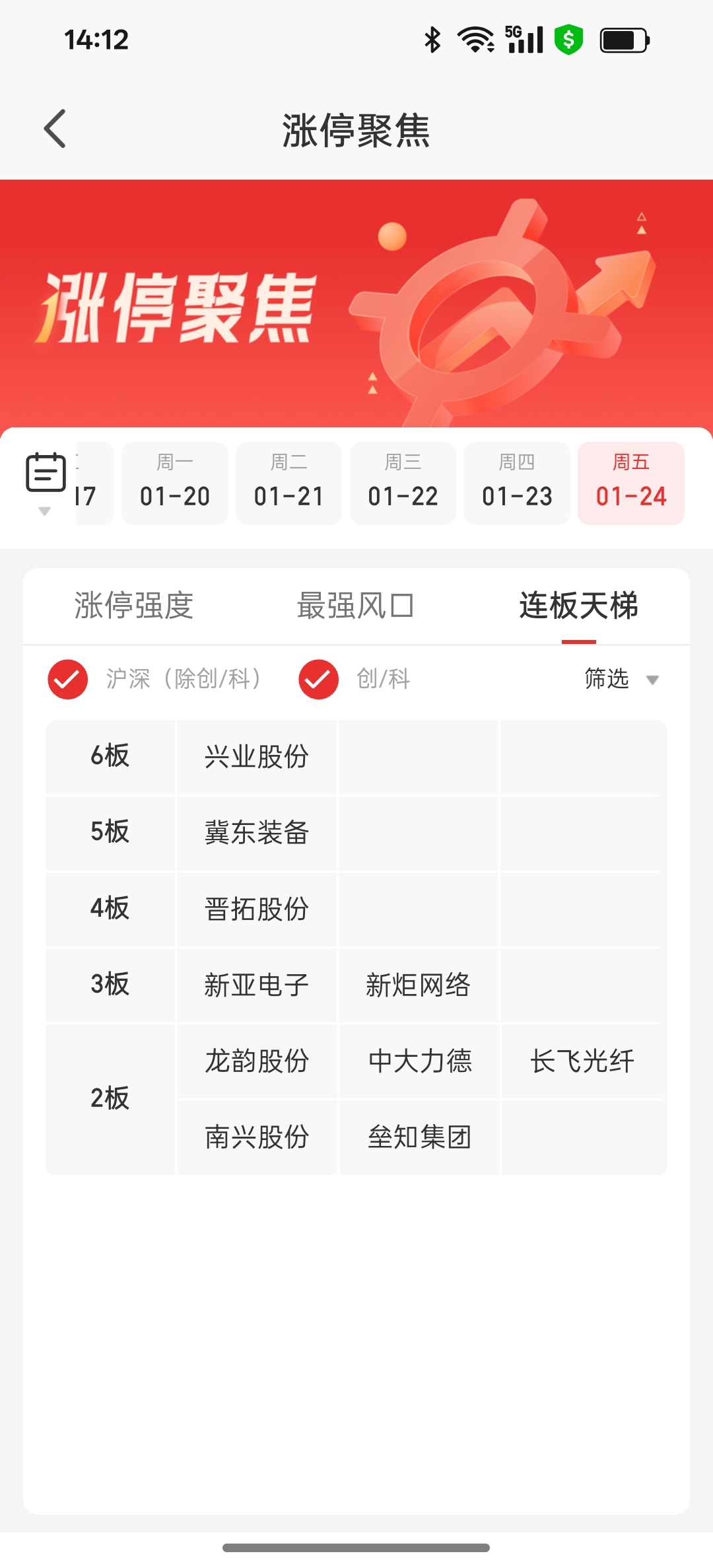
Task: Tap the 涨停聚焦 banner image
Action: tap(356, 304)
